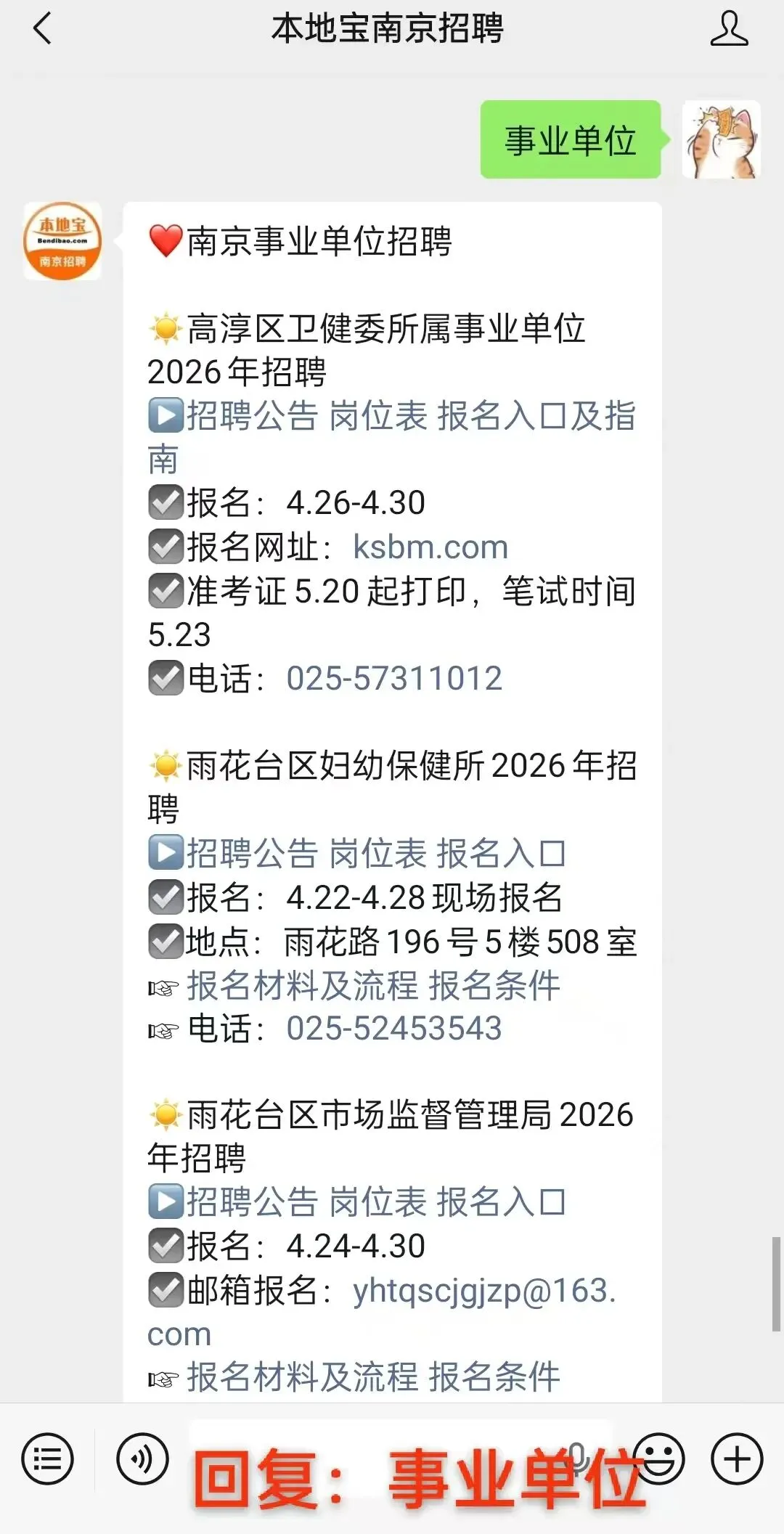Screen dimensions: 784x1534
Task: Open the menu list button
Action: click(47, 1459)
